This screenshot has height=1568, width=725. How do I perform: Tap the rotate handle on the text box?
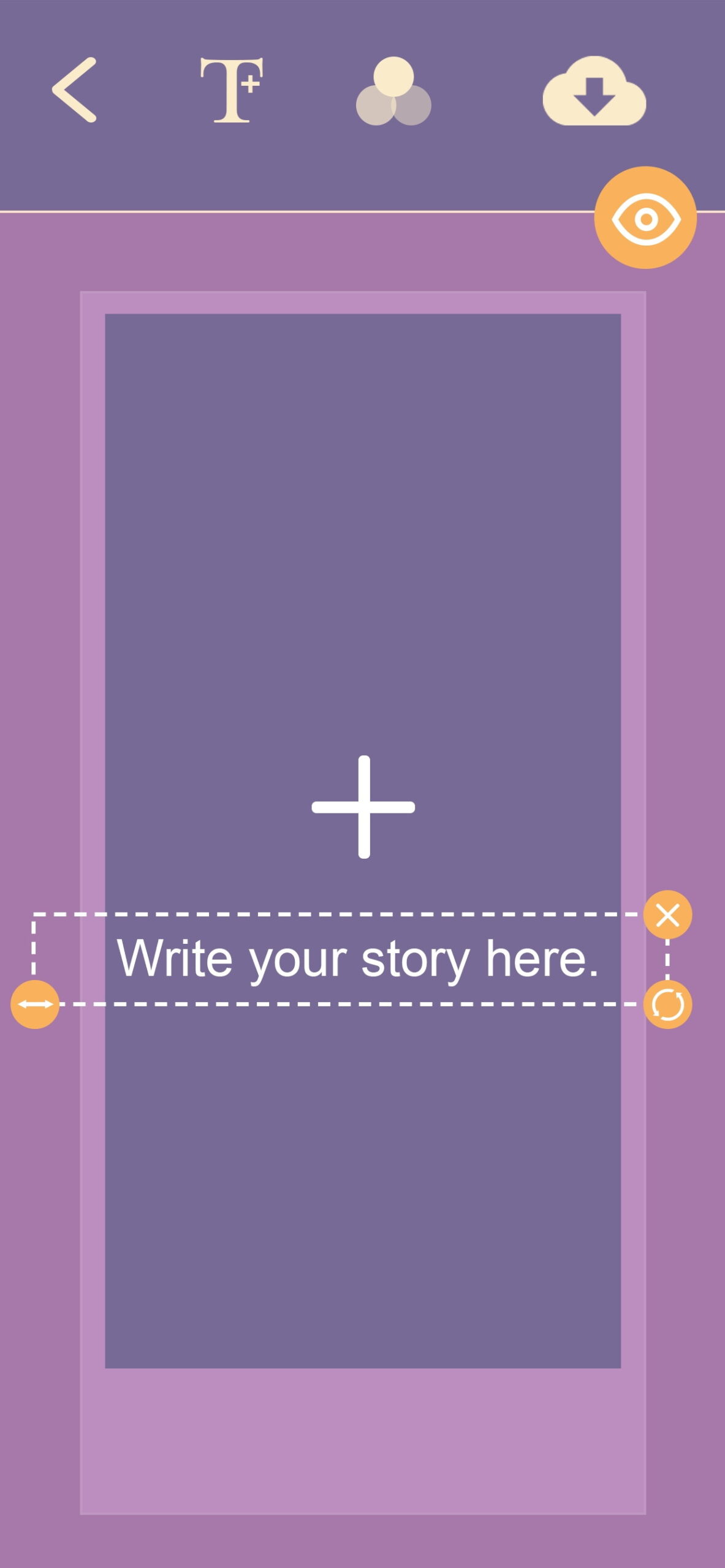(x=667, y=1005)
